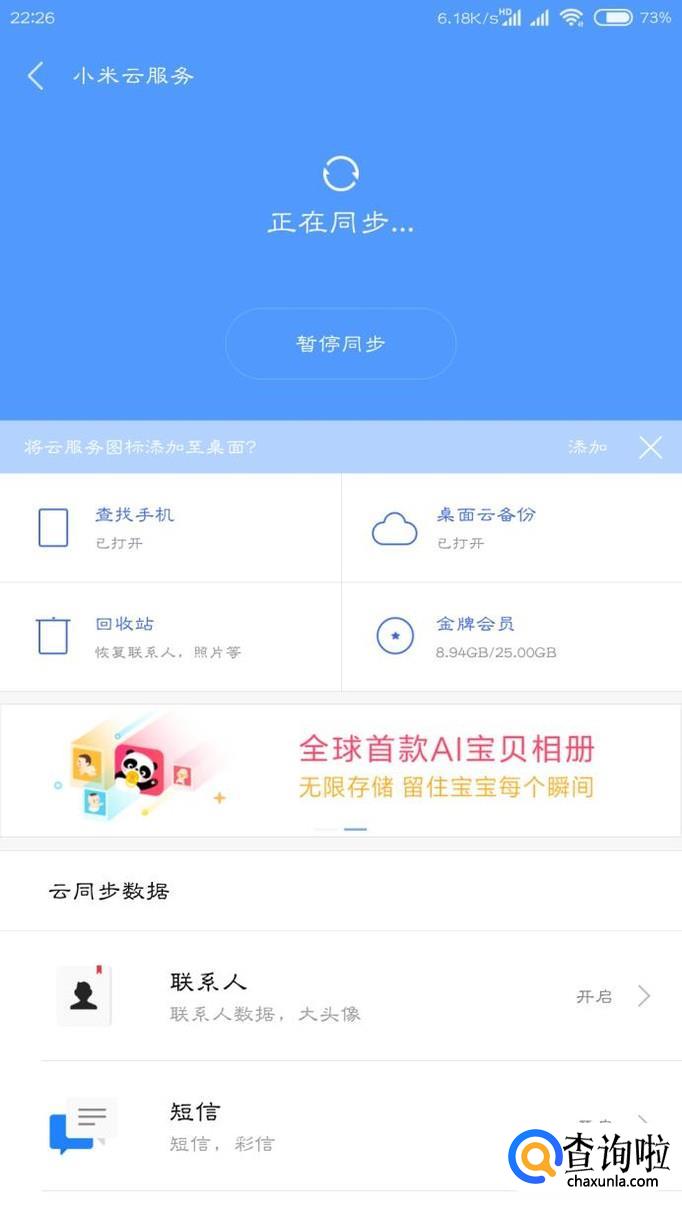682x1212 pixels.
Task: Open the AI宝贝相册 banner
Action: click(x=340, y=770)
